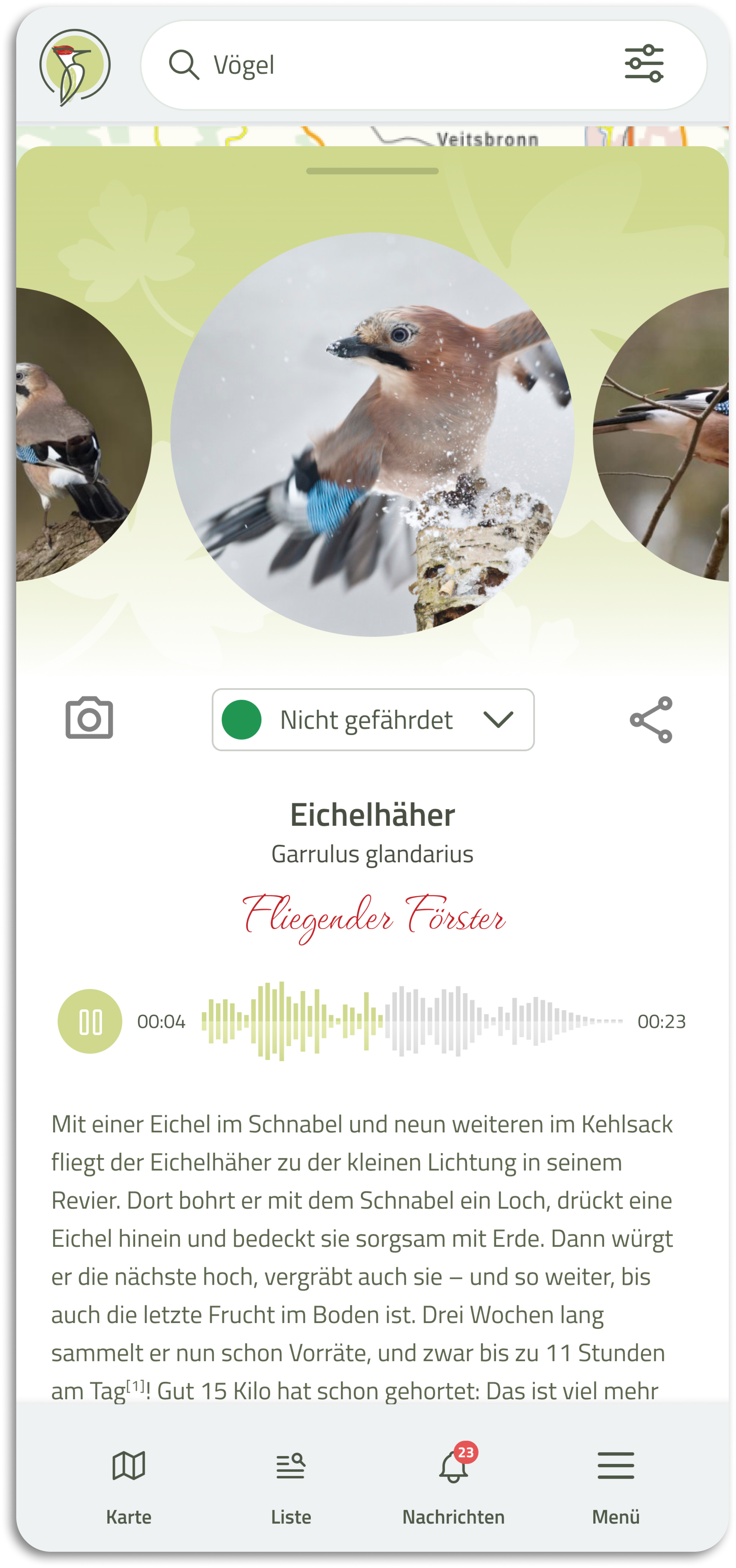Tap the sheet drag handle
The width and height of the screenshot is (736, 1568).
click(372, 171)
